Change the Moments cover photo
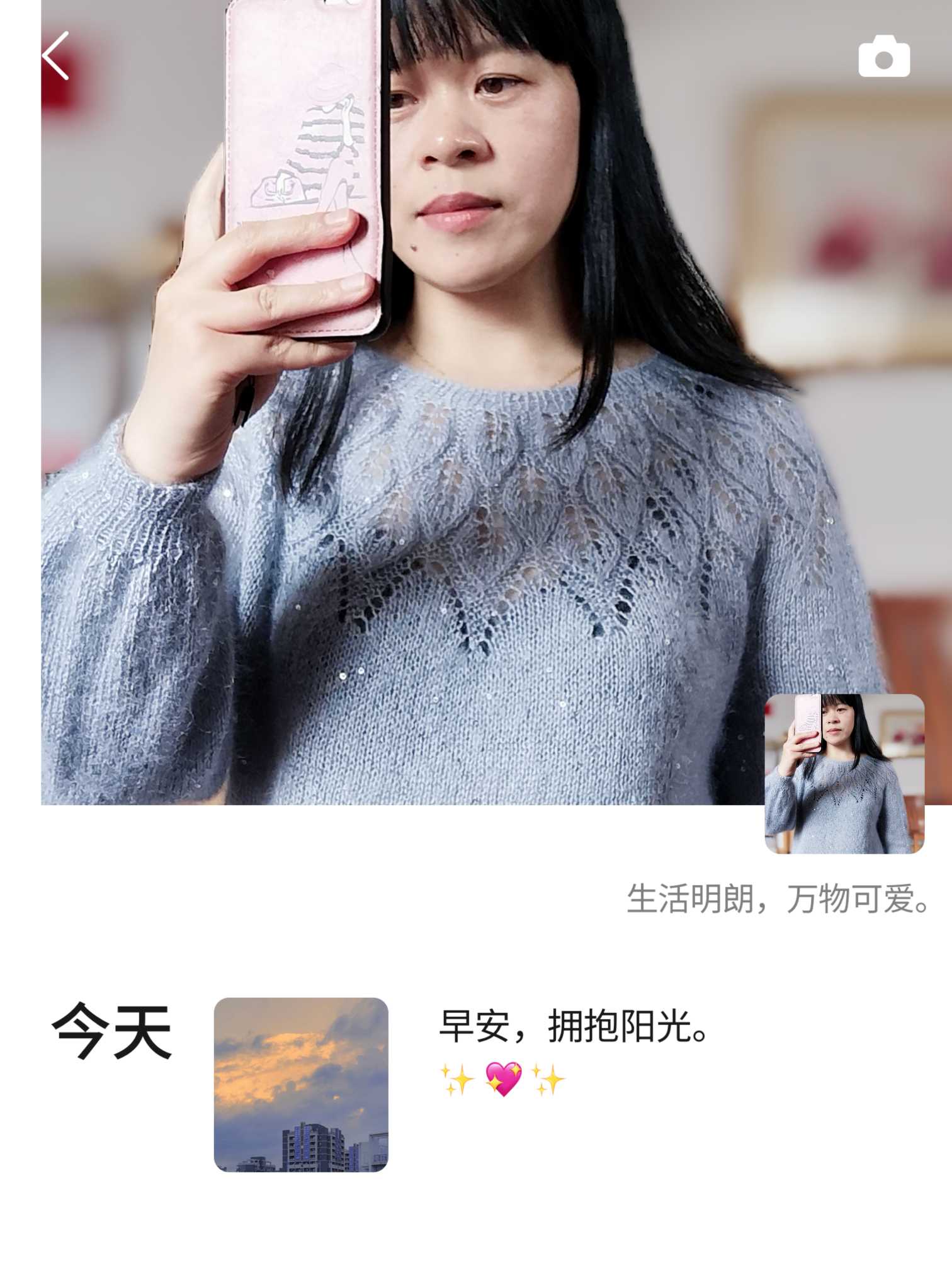The height and width of the screenshot is (1270, 952). click(x=479, y=567)
